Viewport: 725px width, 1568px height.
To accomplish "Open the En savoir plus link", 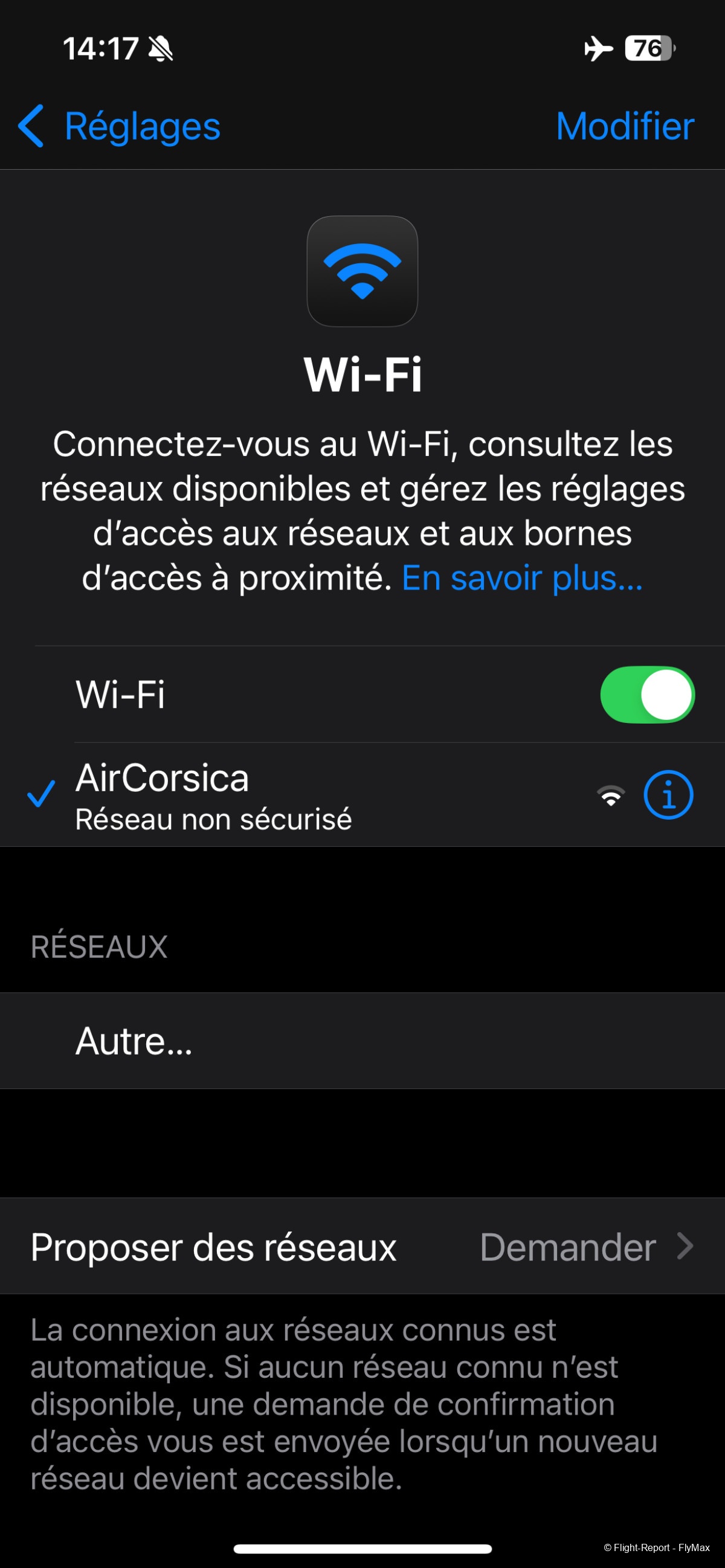I will coord(521,577).
